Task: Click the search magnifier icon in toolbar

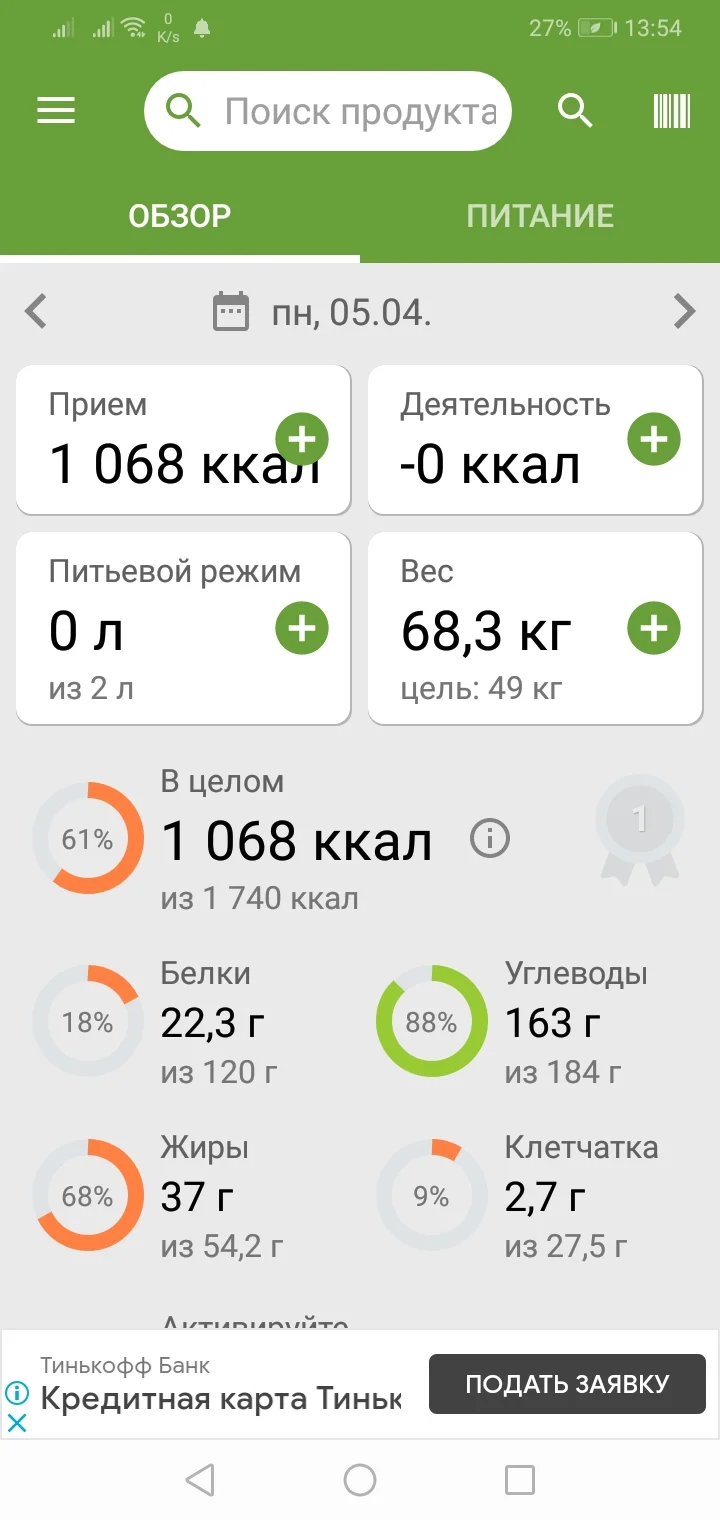Action: pos(575,112)
